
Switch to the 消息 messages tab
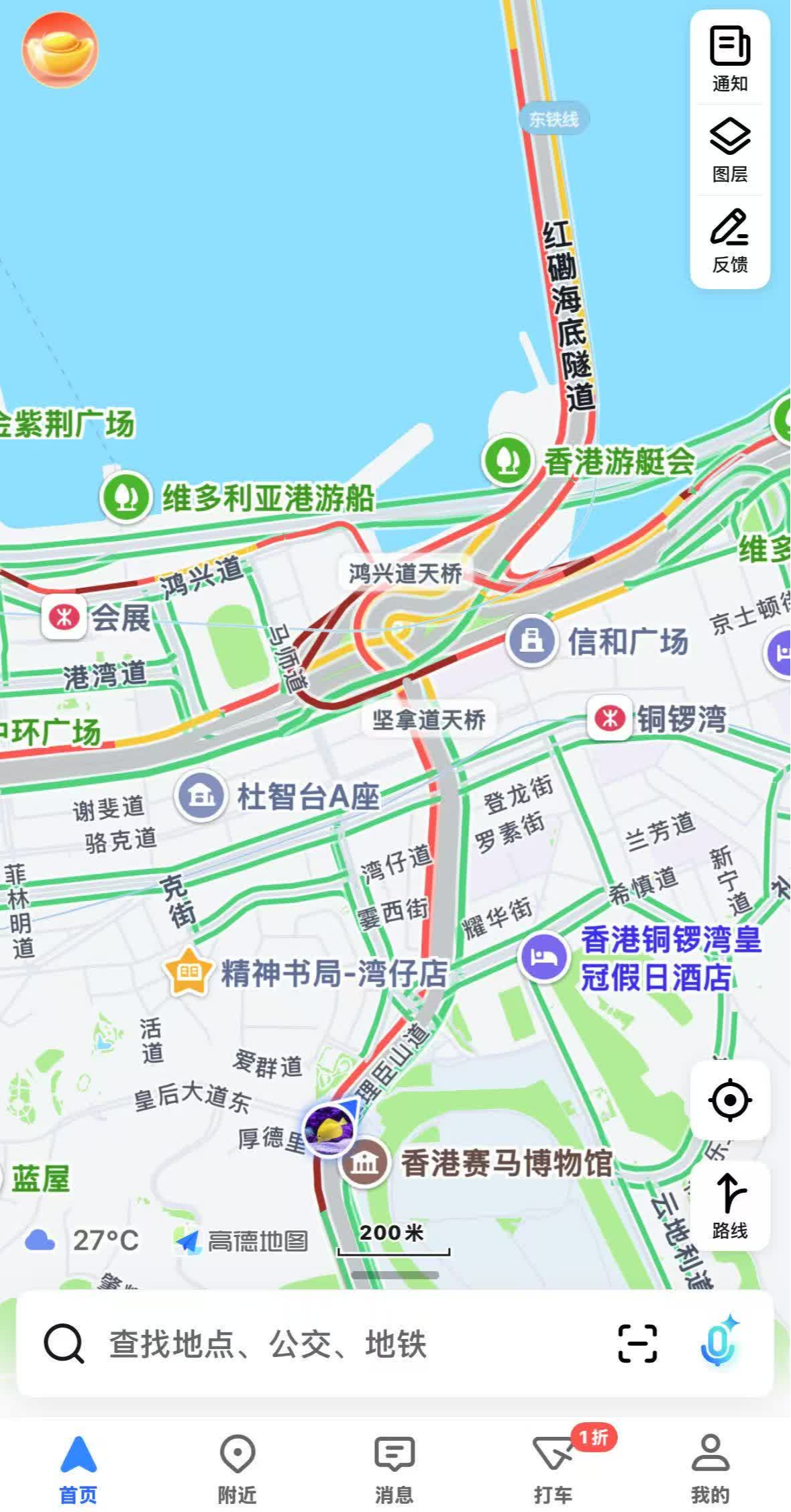(x=394, y=1469)
